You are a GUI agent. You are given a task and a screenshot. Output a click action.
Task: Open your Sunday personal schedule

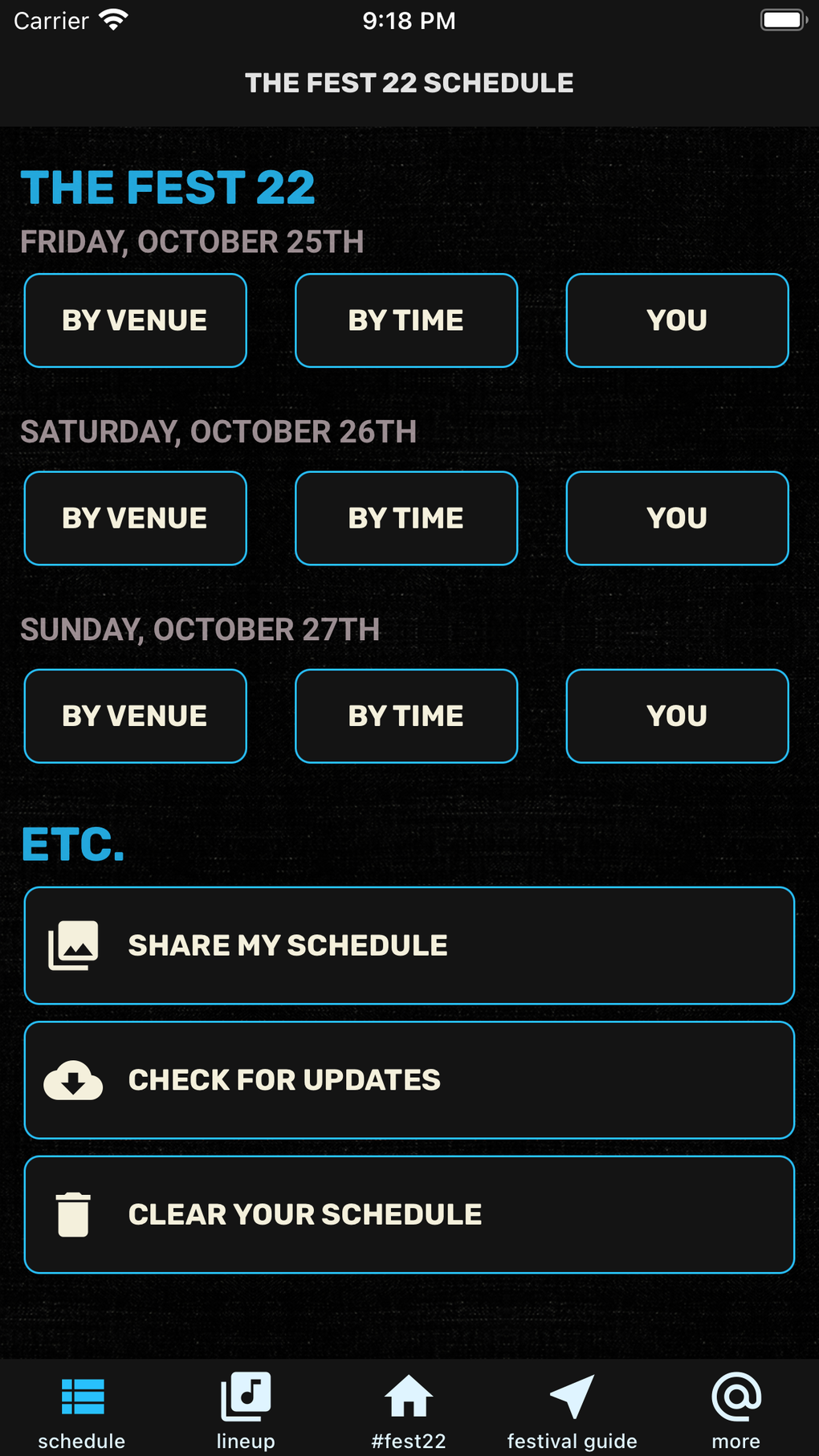677,716
